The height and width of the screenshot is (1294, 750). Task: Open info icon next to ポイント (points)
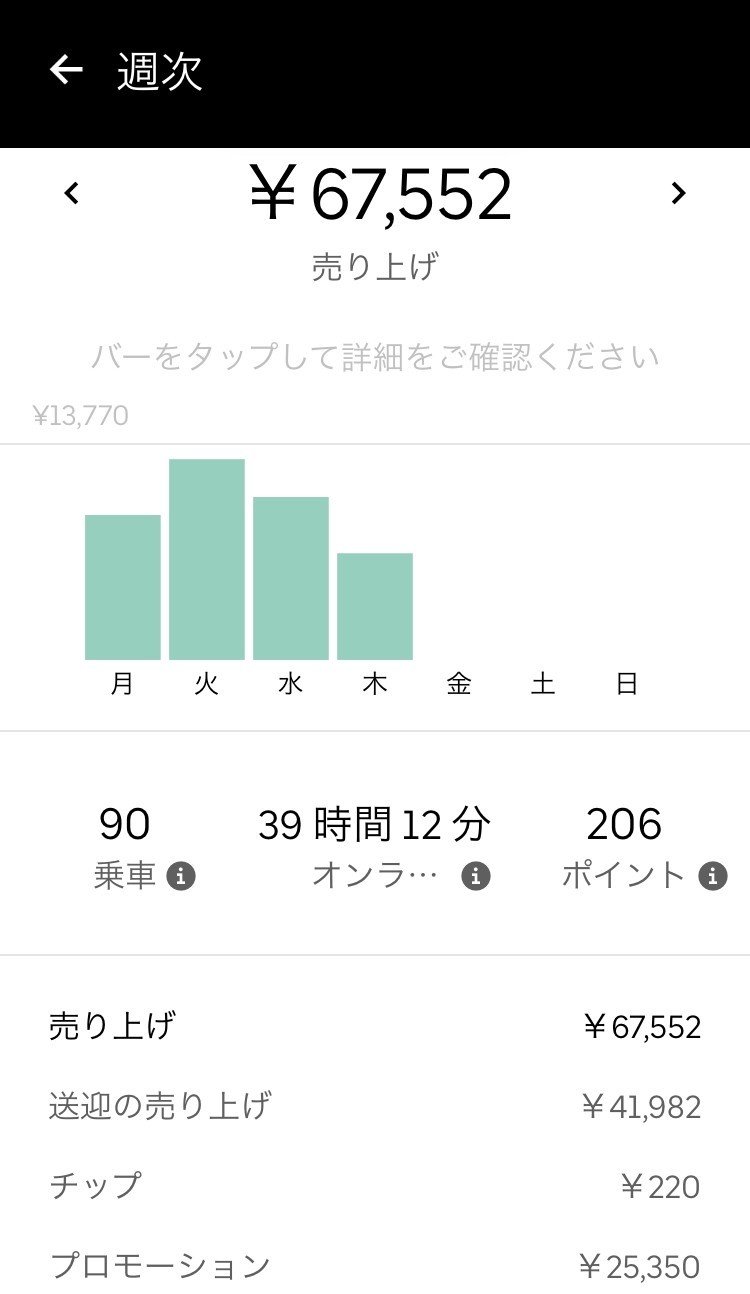point(713,875)
